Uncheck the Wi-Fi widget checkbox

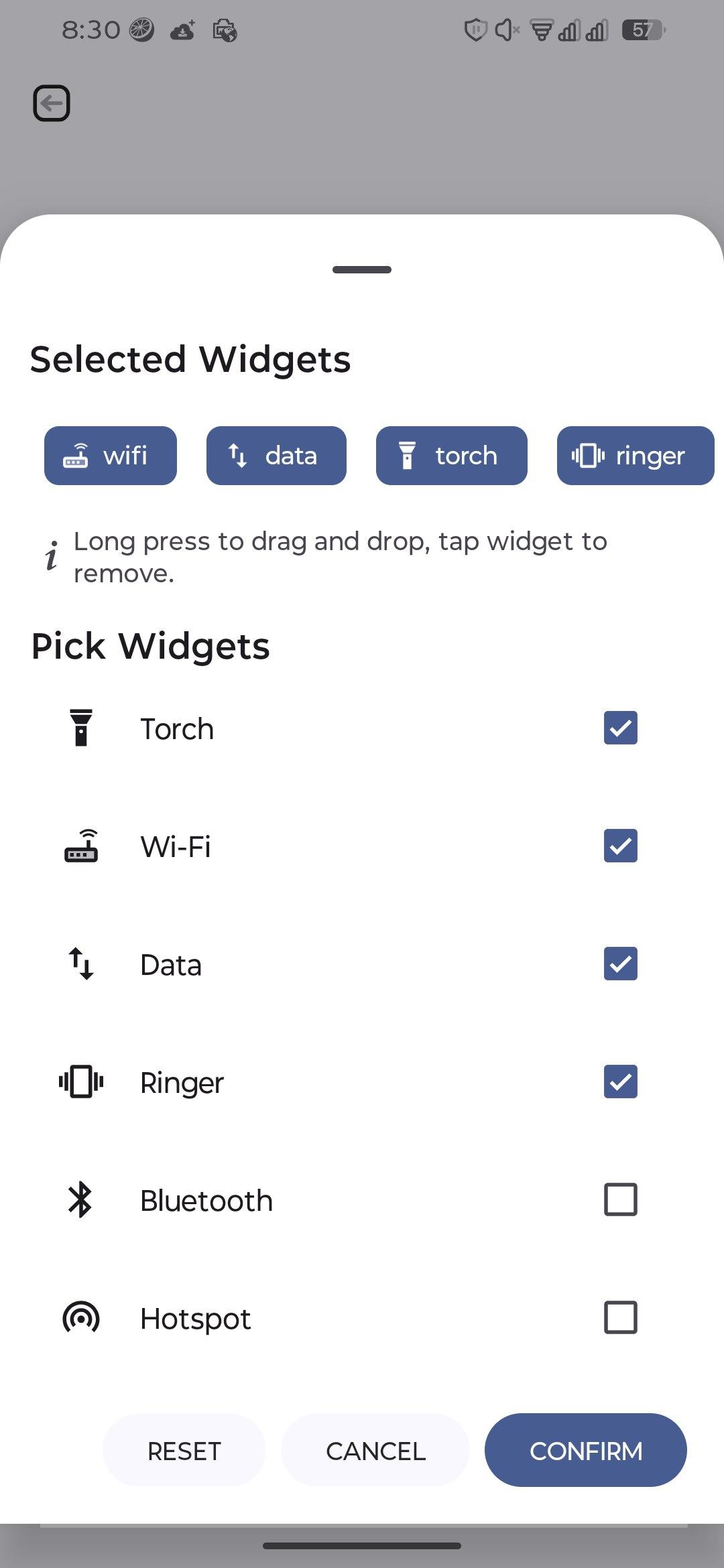point(620,846)
